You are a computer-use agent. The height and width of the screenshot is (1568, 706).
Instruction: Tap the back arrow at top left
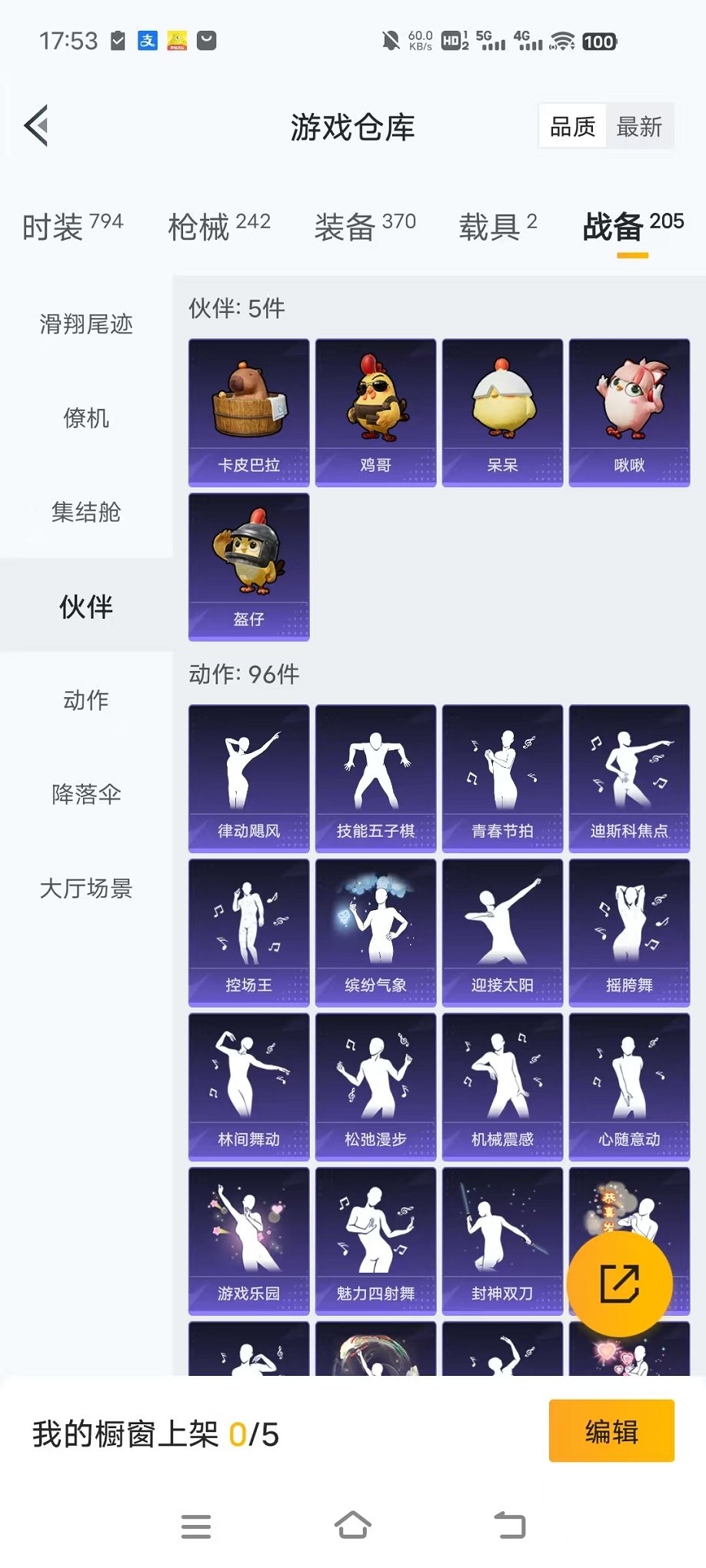(35, 125)
